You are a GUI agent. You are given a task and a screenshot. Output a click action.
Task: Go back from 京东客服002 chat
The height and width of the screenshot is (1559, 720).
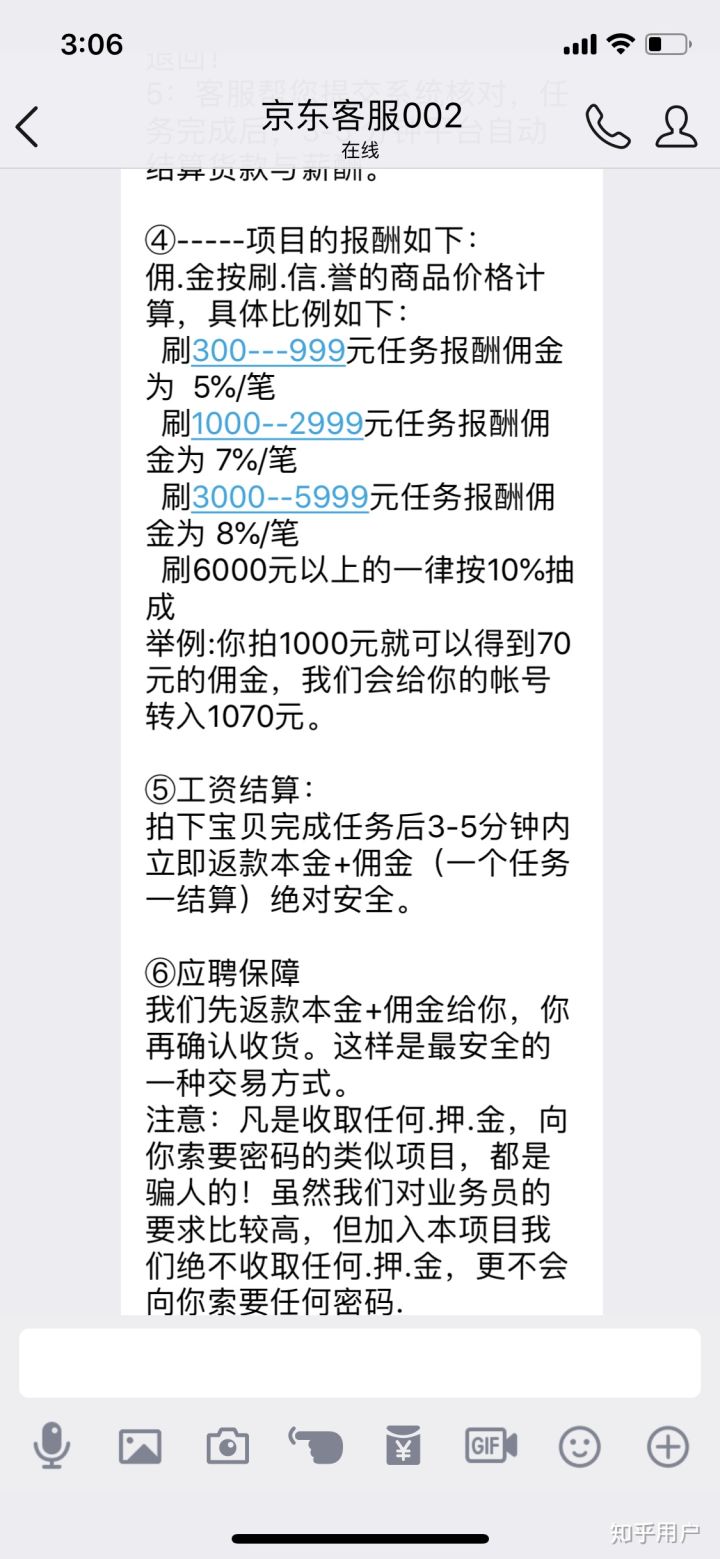point(28,128)
